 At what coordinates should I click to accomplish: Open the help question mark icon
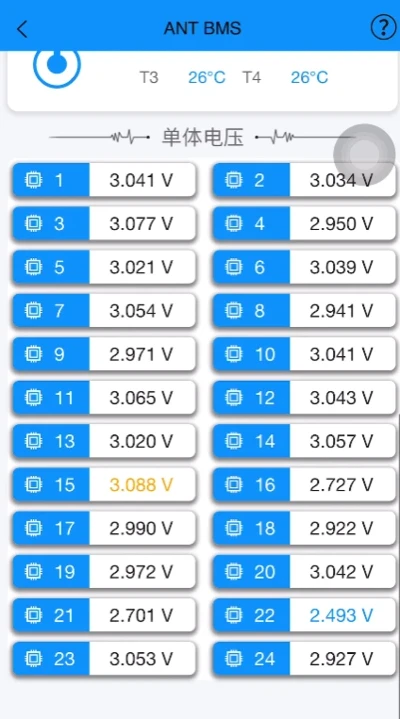pos(383,28)
